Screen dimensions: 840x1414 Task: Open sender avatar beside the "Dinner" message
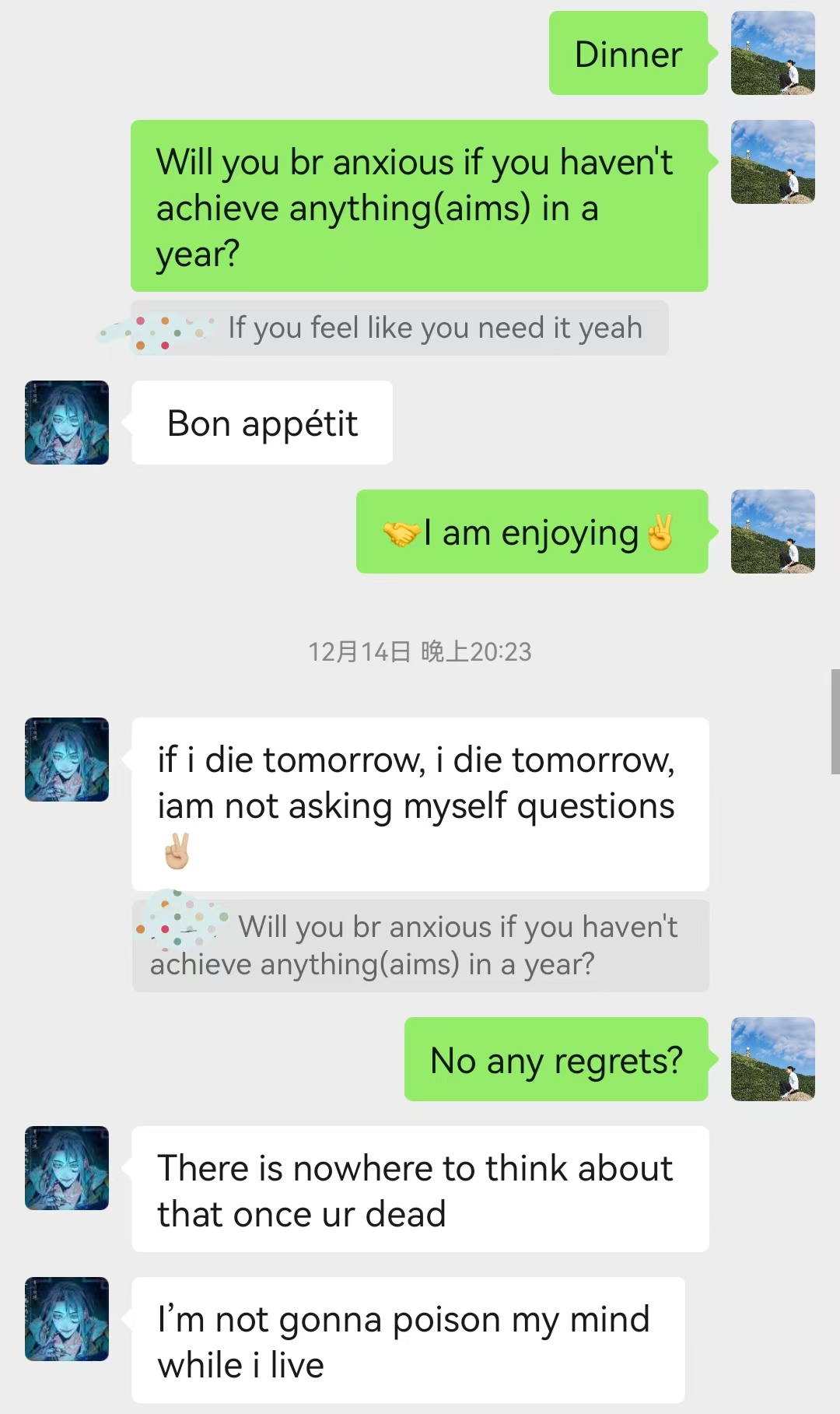(772, 53)
